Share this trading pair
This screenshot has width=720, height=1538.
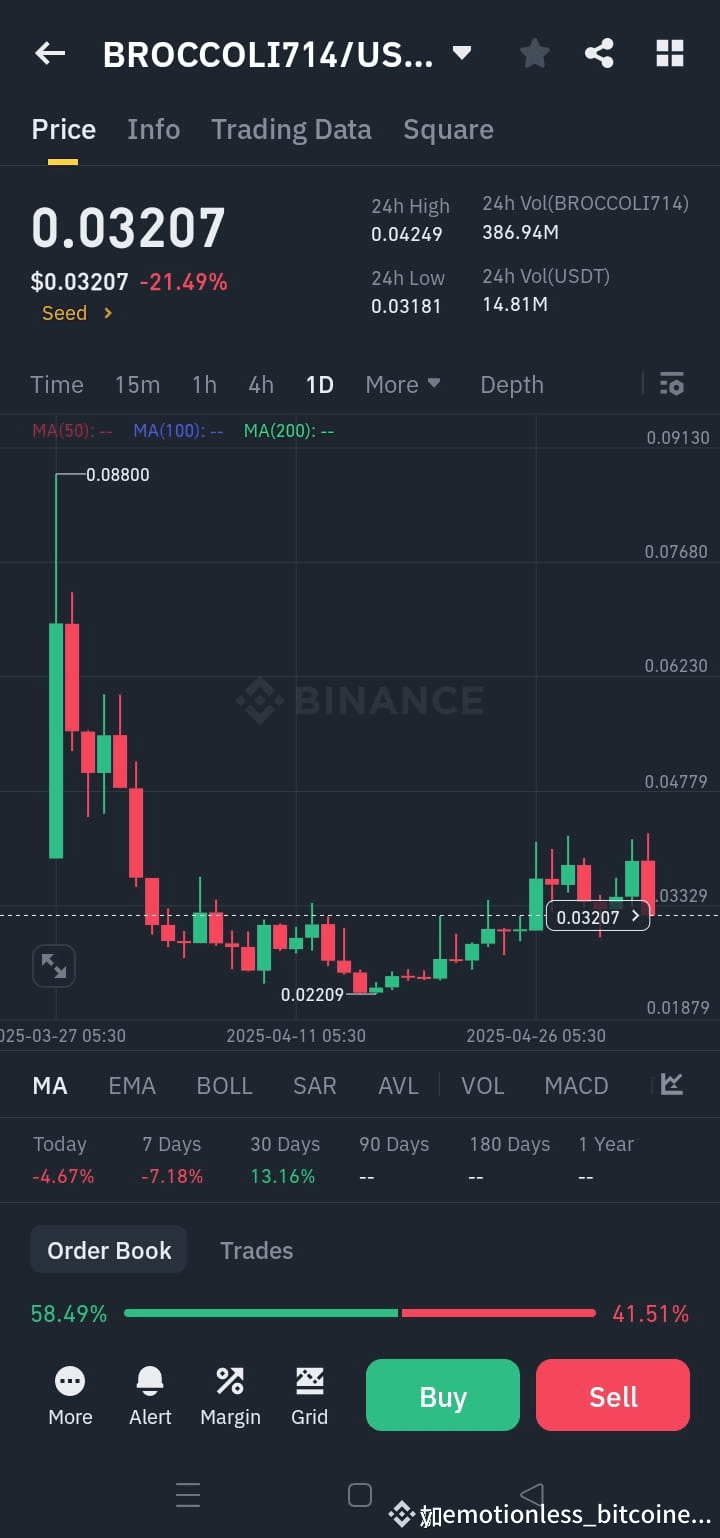tap(599, 53)
